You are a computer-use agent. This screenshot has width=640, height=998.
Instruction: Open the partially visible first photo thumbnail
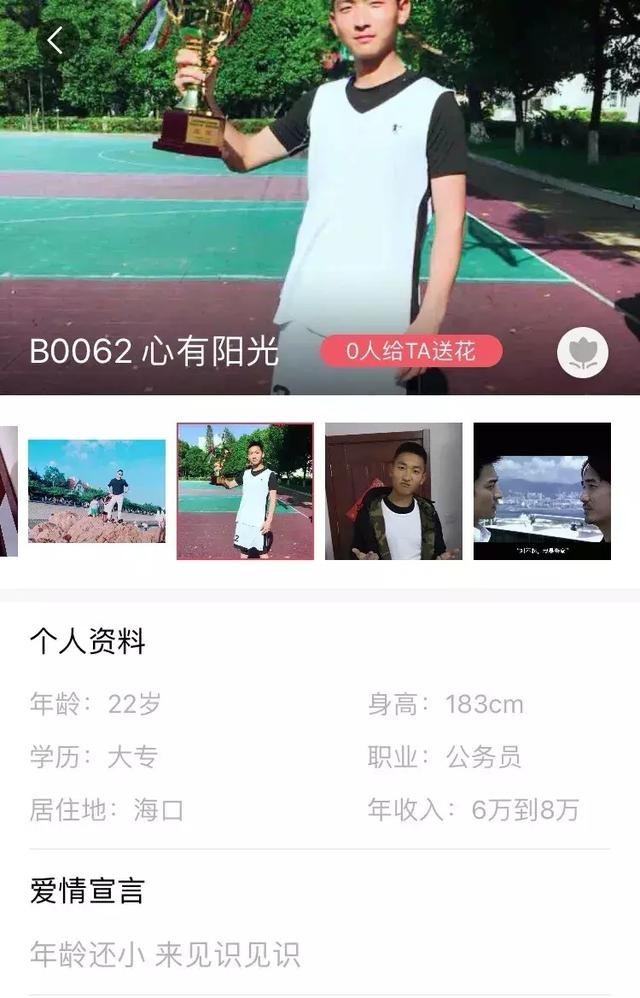8,491
